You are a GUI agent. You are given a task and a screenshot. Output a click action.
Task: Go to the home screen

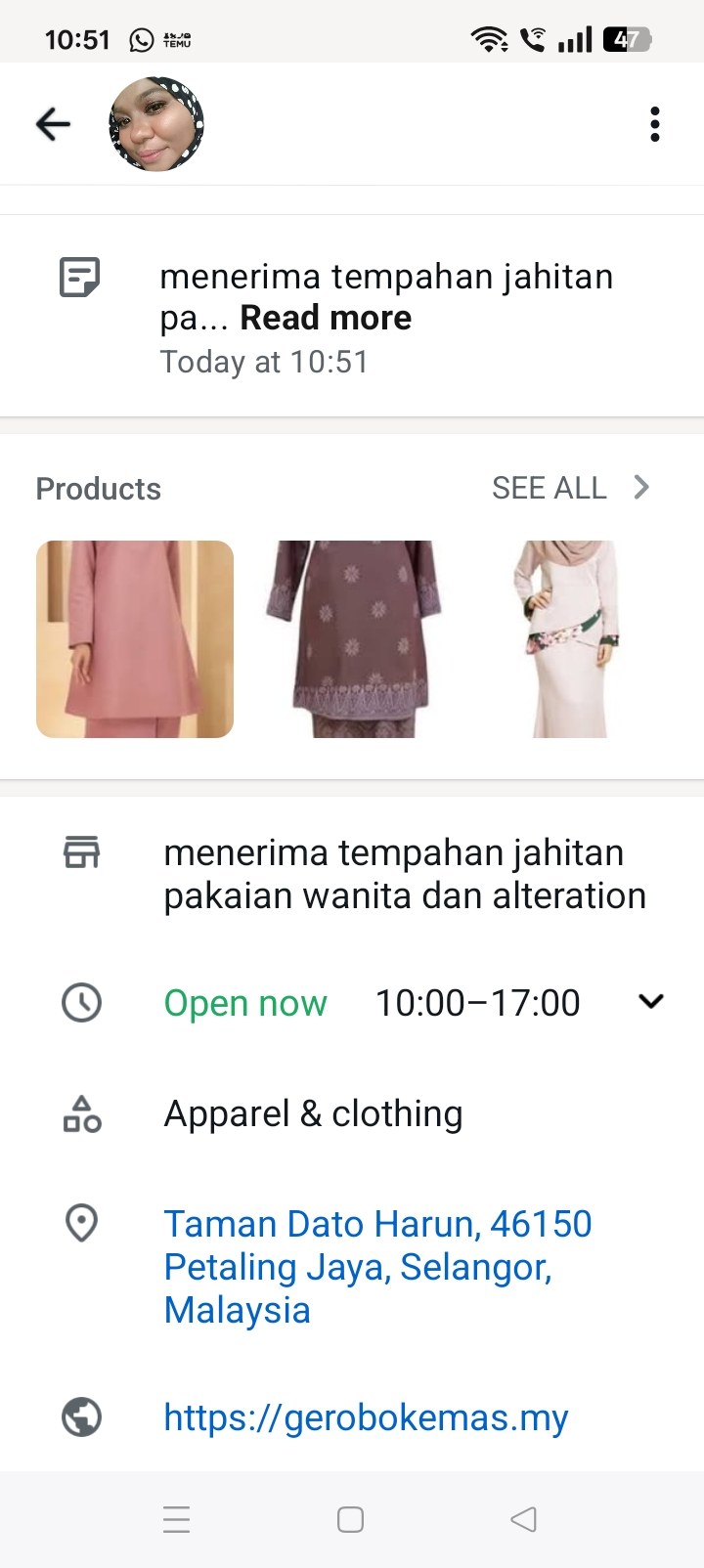pos(351,1519)
